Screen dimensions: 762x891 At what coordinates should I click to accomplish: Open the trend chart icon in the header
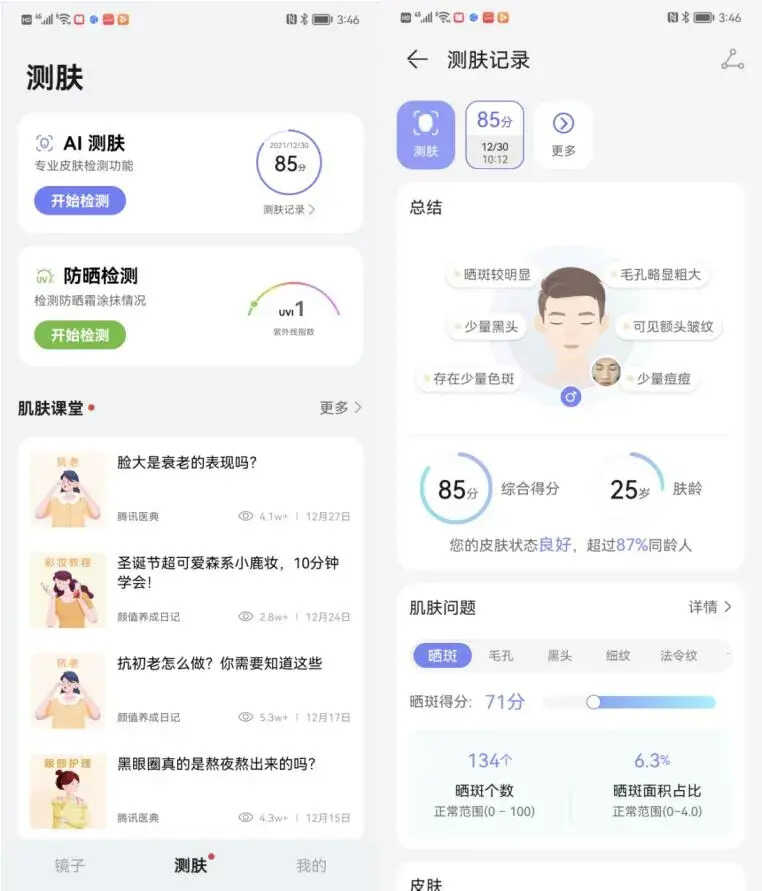pyautogui.click(x=732, y=60)
